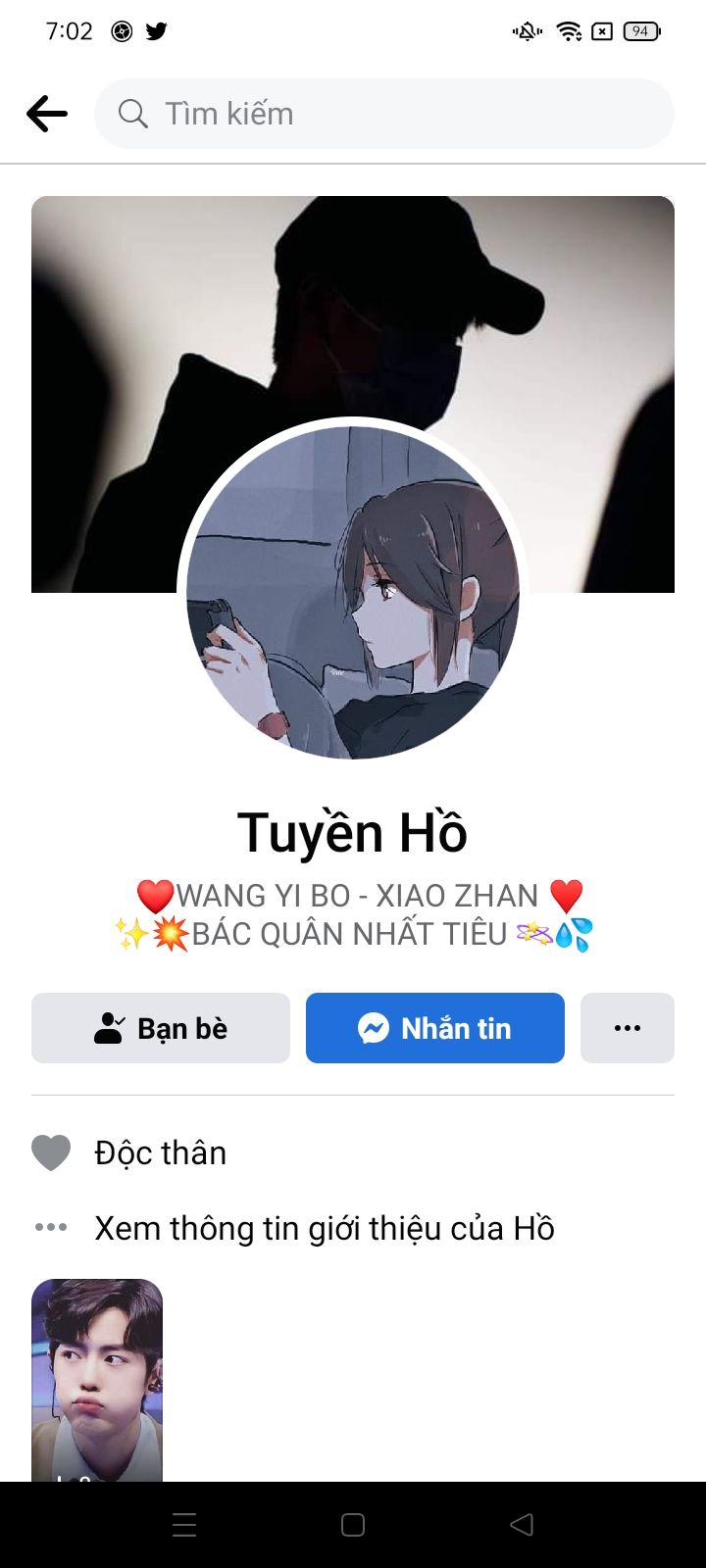Send a message via Nhắn tin
706x1568 pixels.
click(x=435, y=1028)
